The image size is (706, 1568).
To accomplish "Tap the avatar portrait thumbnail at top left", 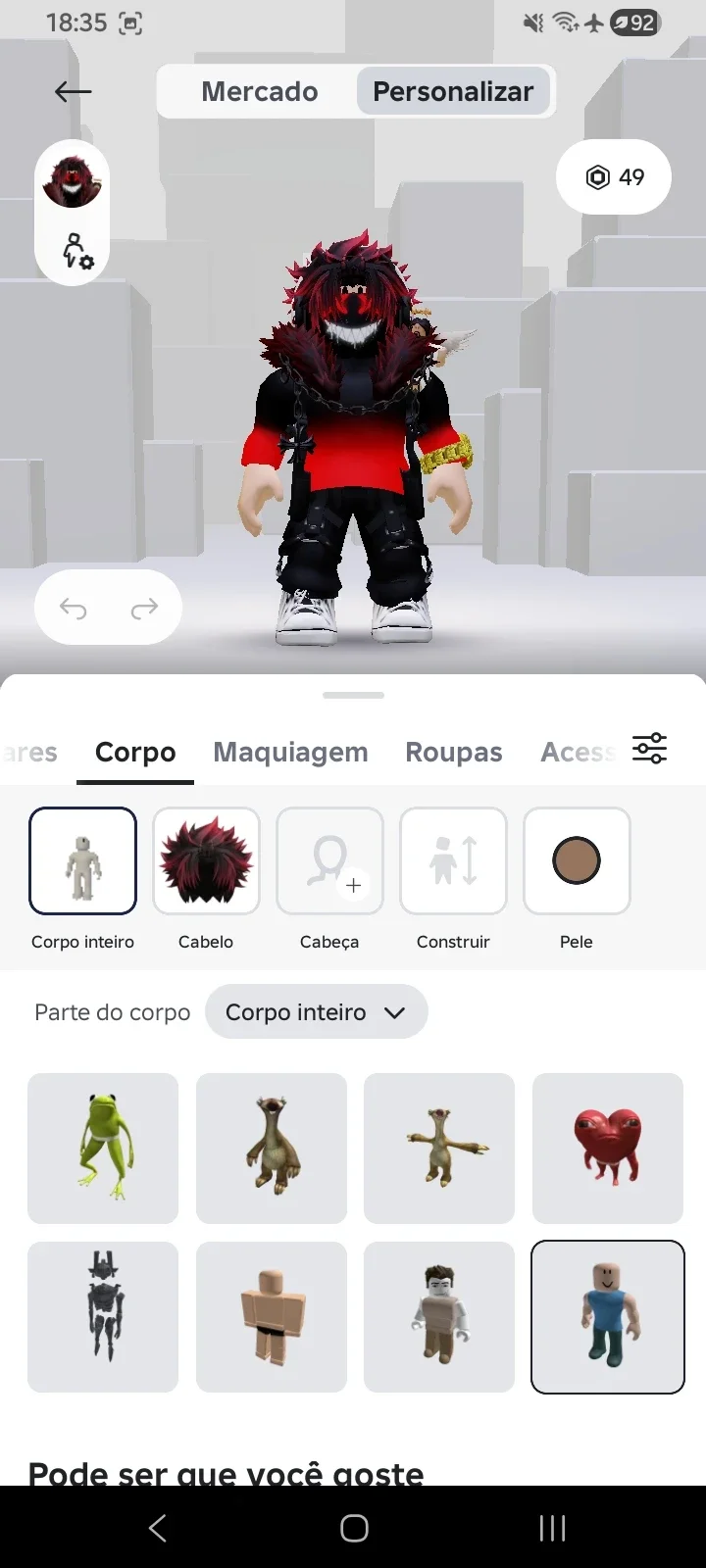I will (x=72, y=181).
